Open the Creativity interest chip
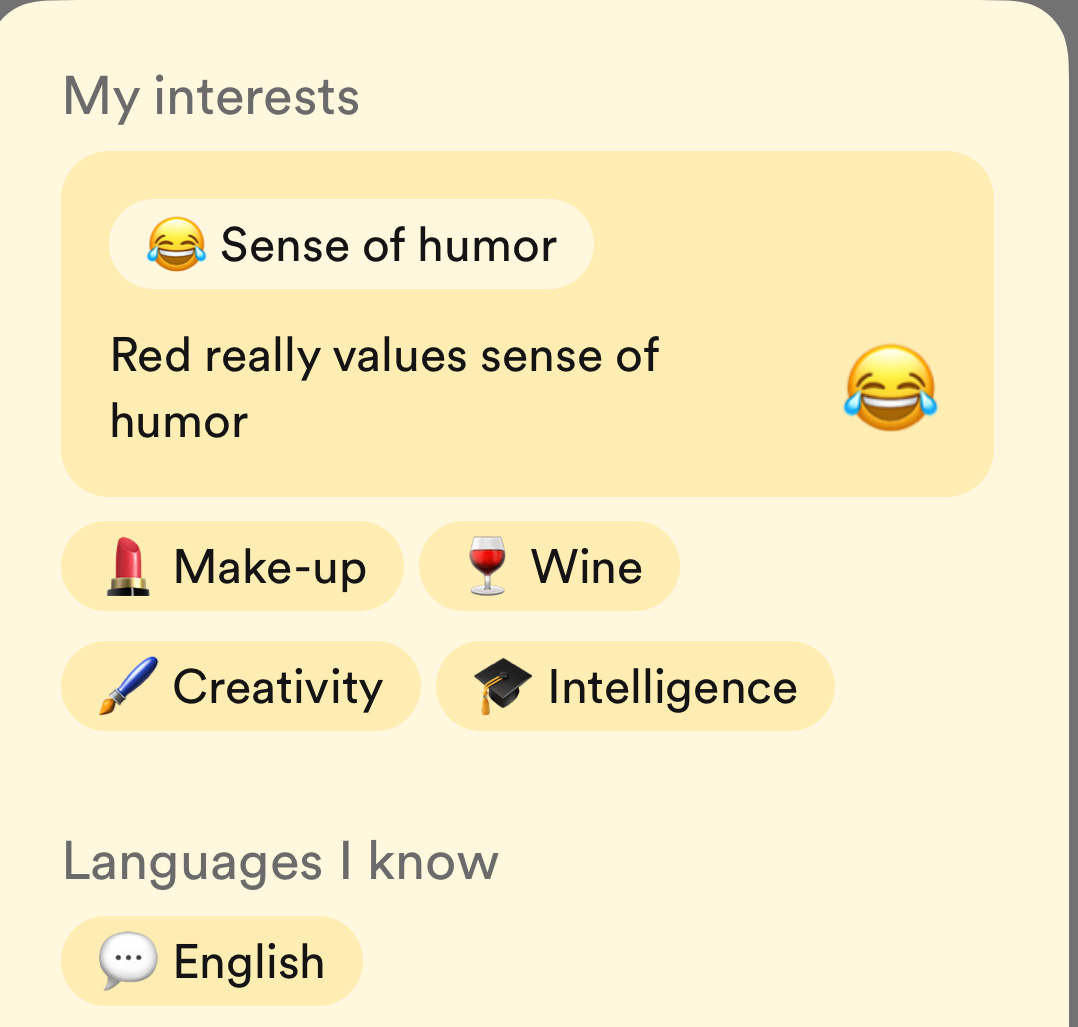 pos(241,686)
